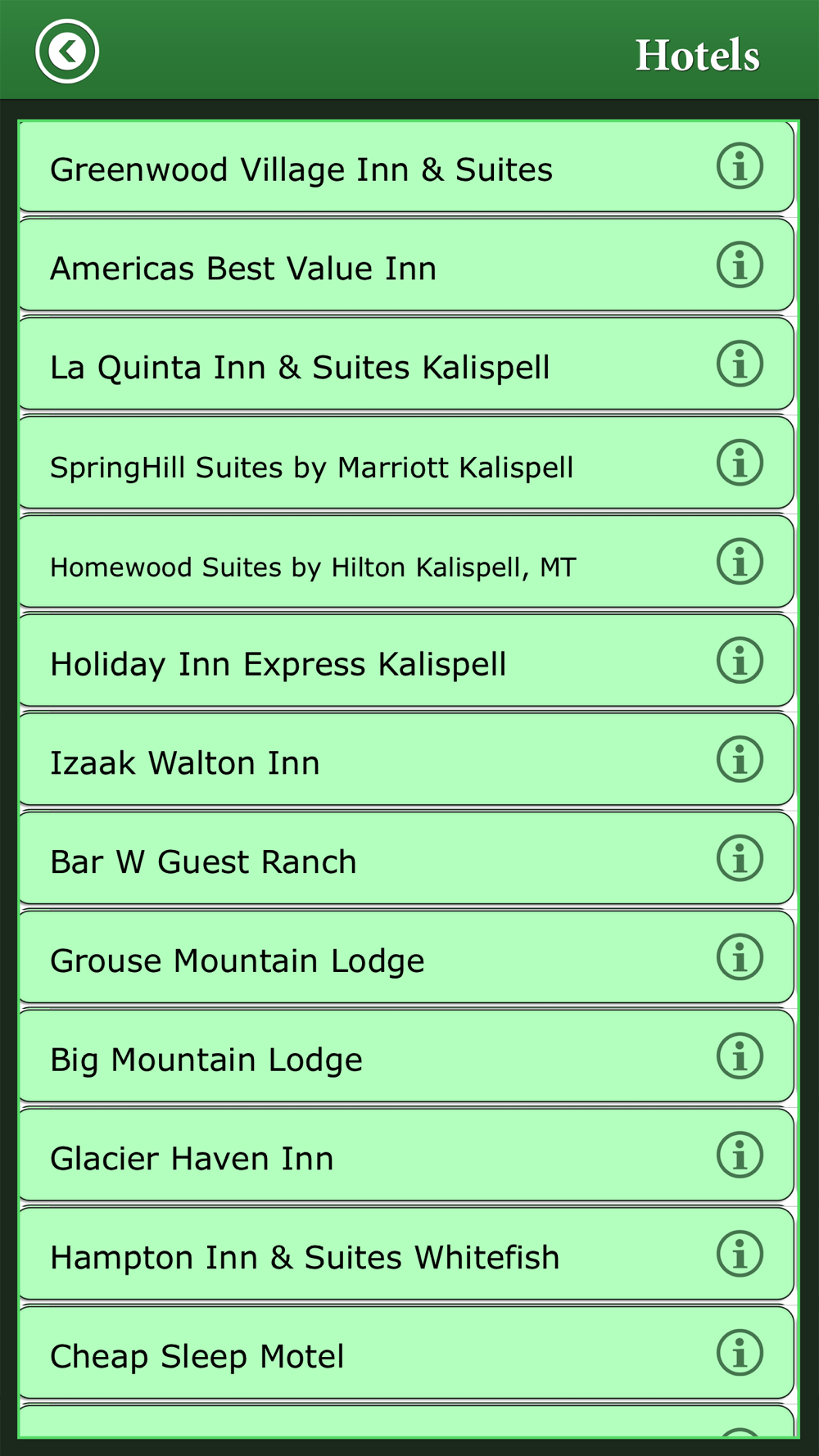Image resolution: width=819 pixels, height=1456 pixels.
Task: Select the Izaak Walton Inn row
Action: [406, 760]
